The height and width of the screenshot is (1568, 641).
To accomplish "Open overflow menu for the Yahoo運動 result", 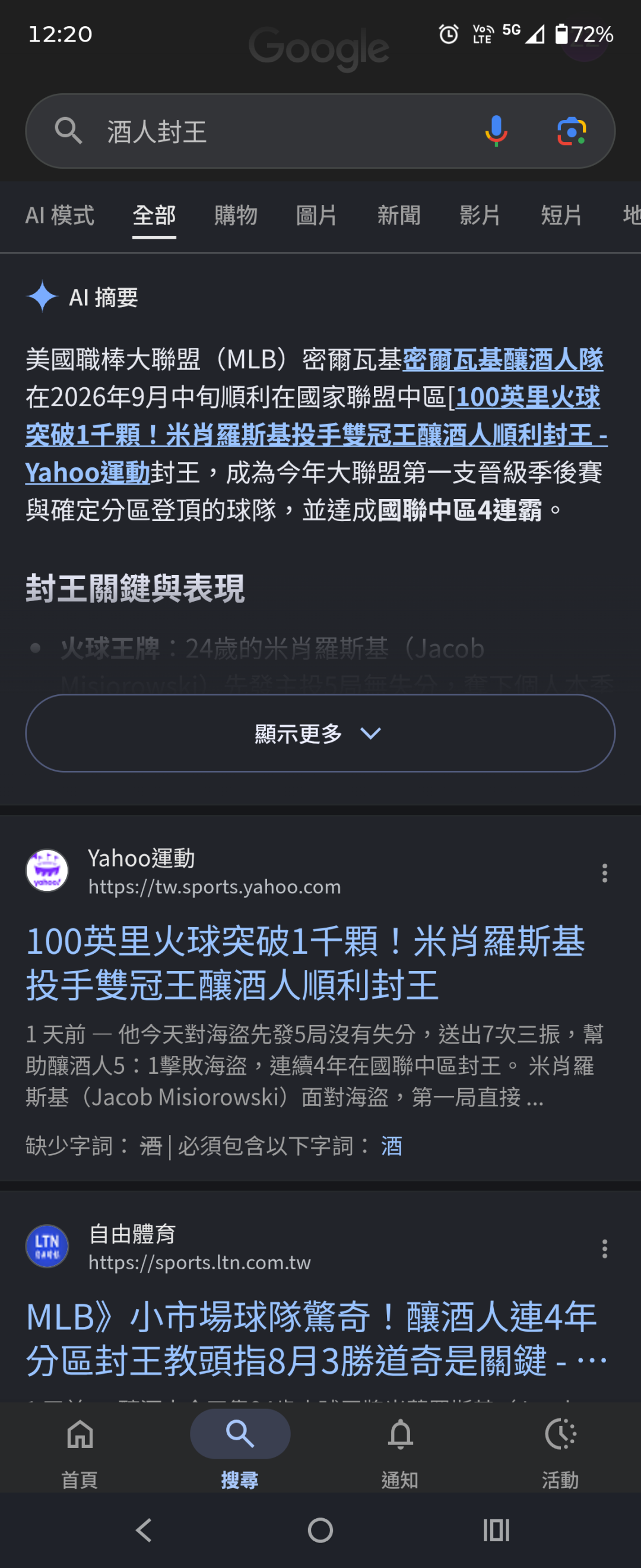I will (605, 873).
